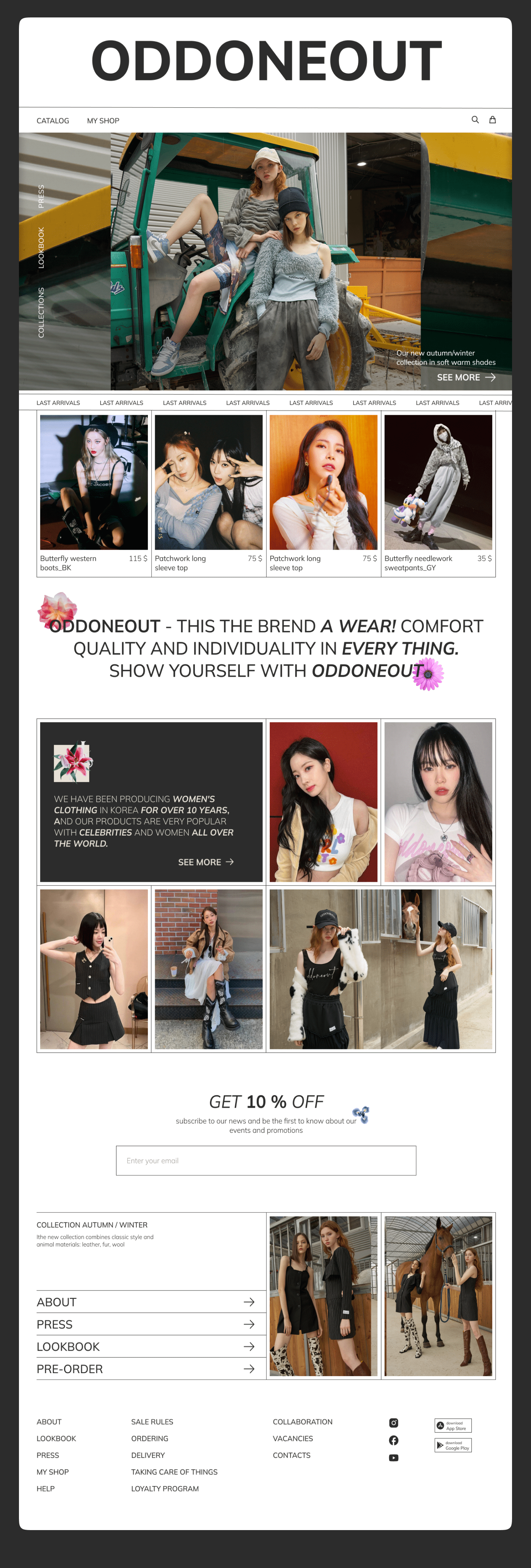View the Butterfly needlework sweatpants_GY product

(438, 494)
